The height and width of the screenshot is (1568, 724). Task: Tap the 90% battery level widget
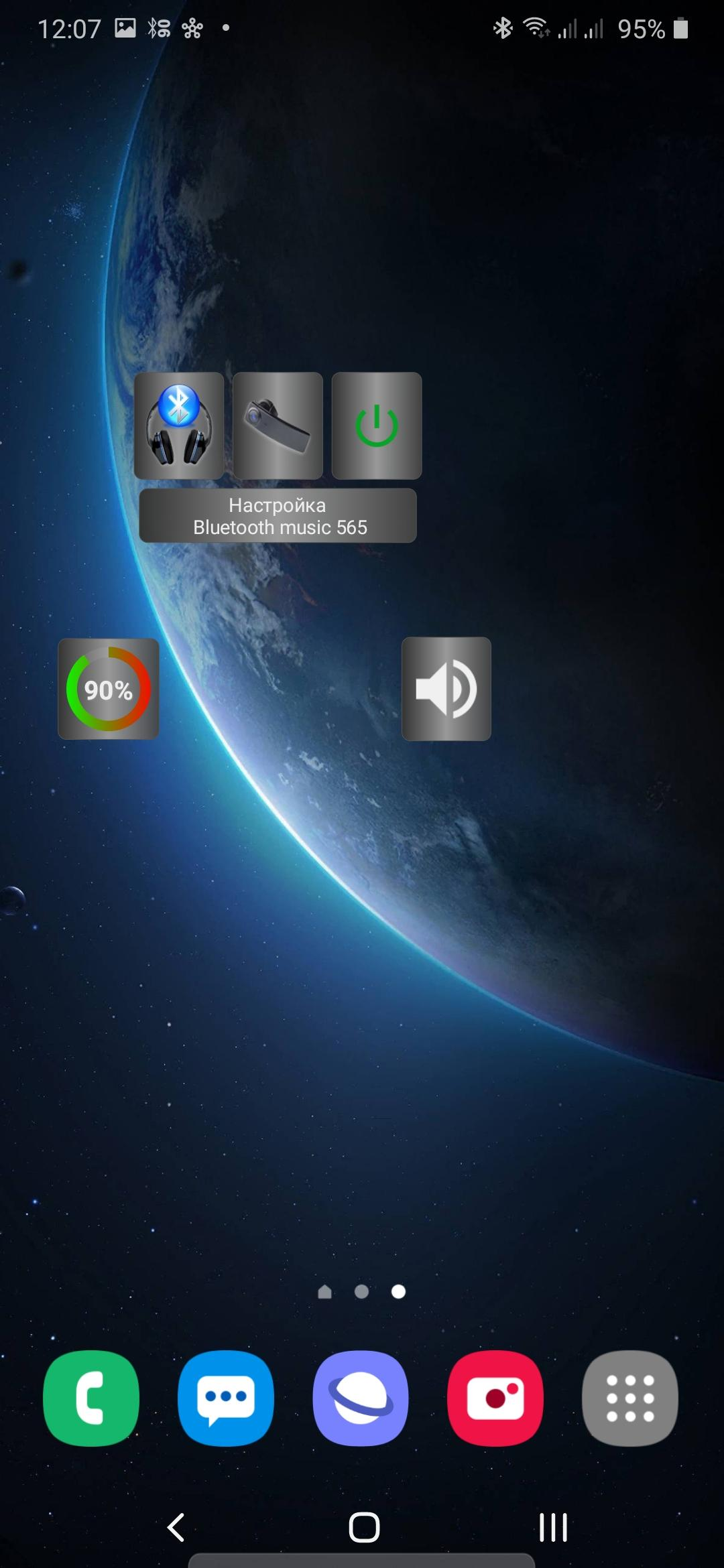[109, 689]
